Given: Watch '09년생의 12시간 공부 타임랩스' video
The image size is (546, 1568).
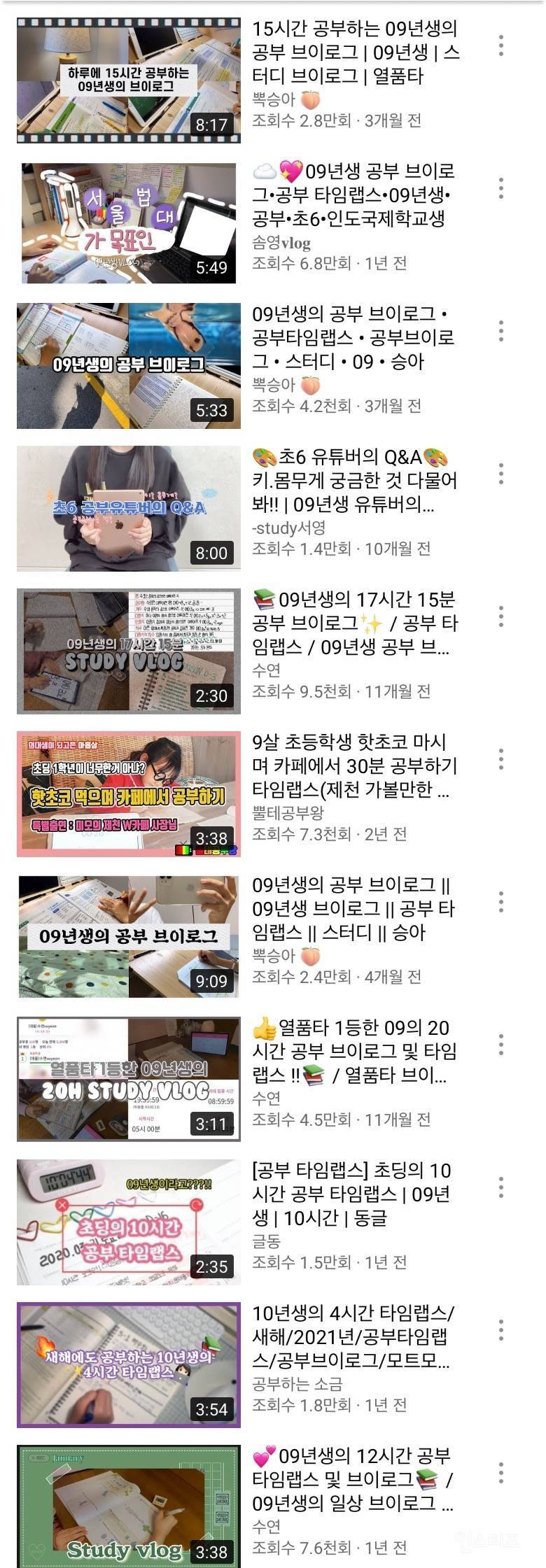Looking at the screenshot, I should tap(129, 1508).
